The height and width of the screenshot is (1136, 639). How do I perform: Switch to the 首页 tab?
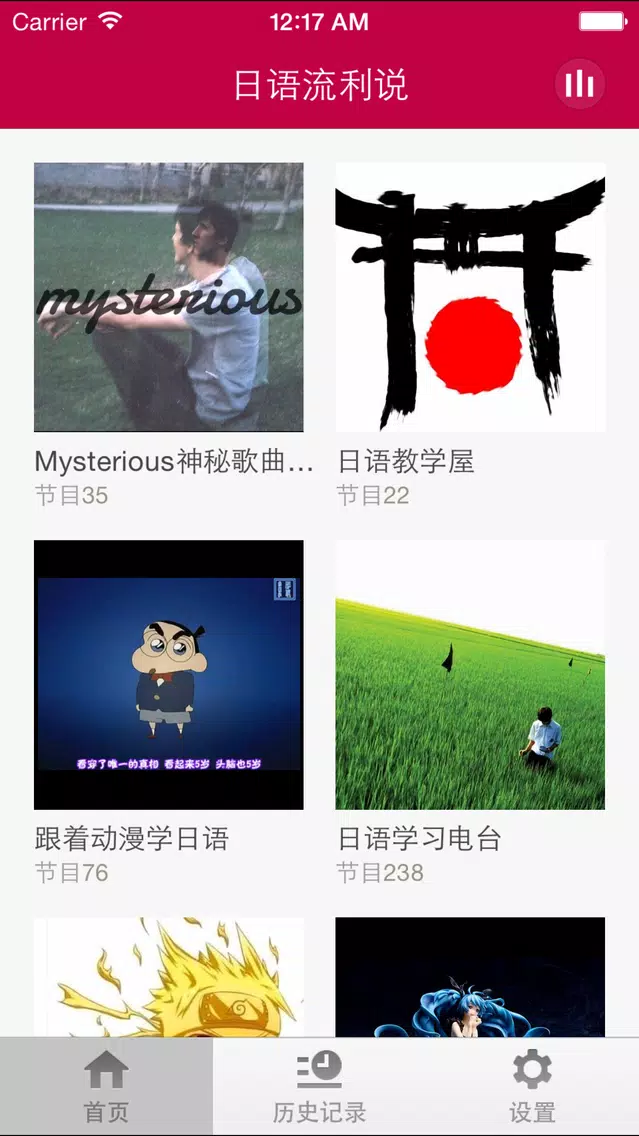click(106, 1086)
